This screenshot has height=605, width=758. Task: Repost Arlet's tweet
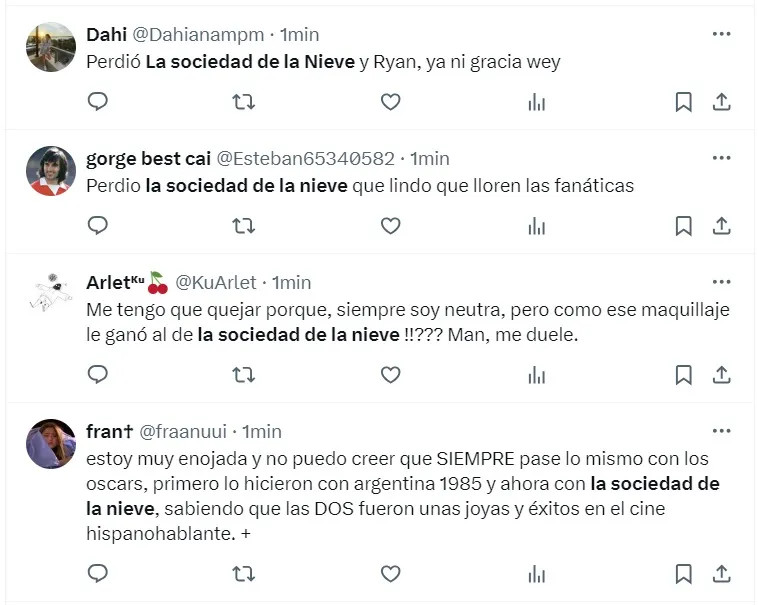243,375
